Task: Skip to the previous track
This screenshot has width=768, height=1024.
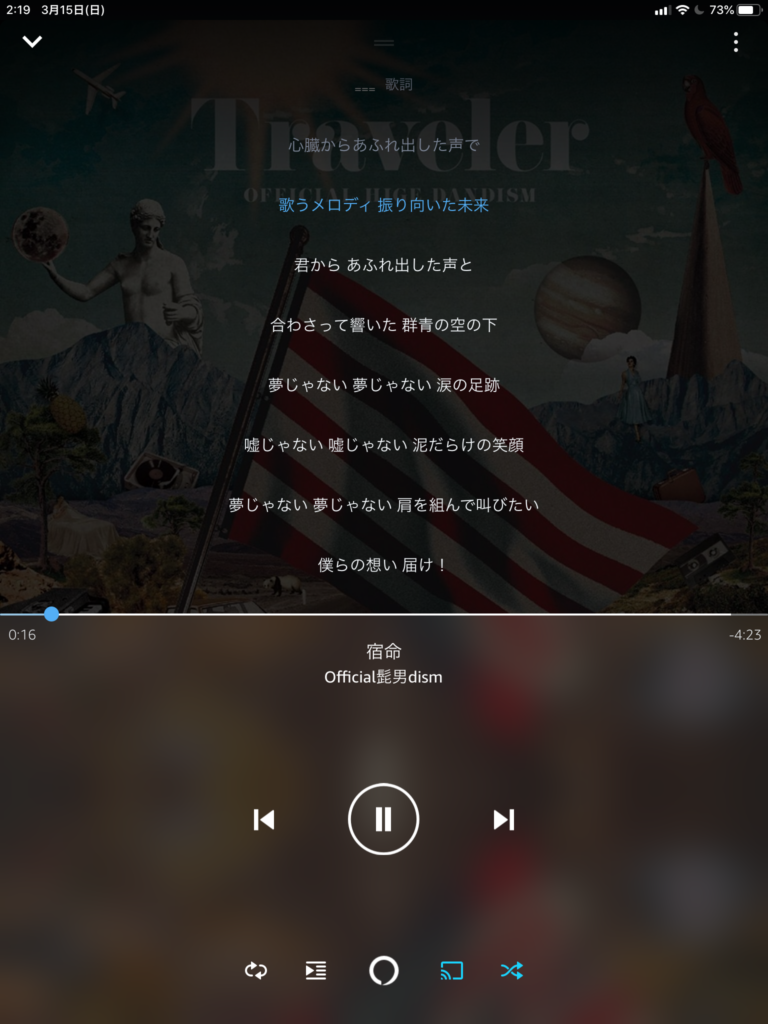Action: coord(263,820)
